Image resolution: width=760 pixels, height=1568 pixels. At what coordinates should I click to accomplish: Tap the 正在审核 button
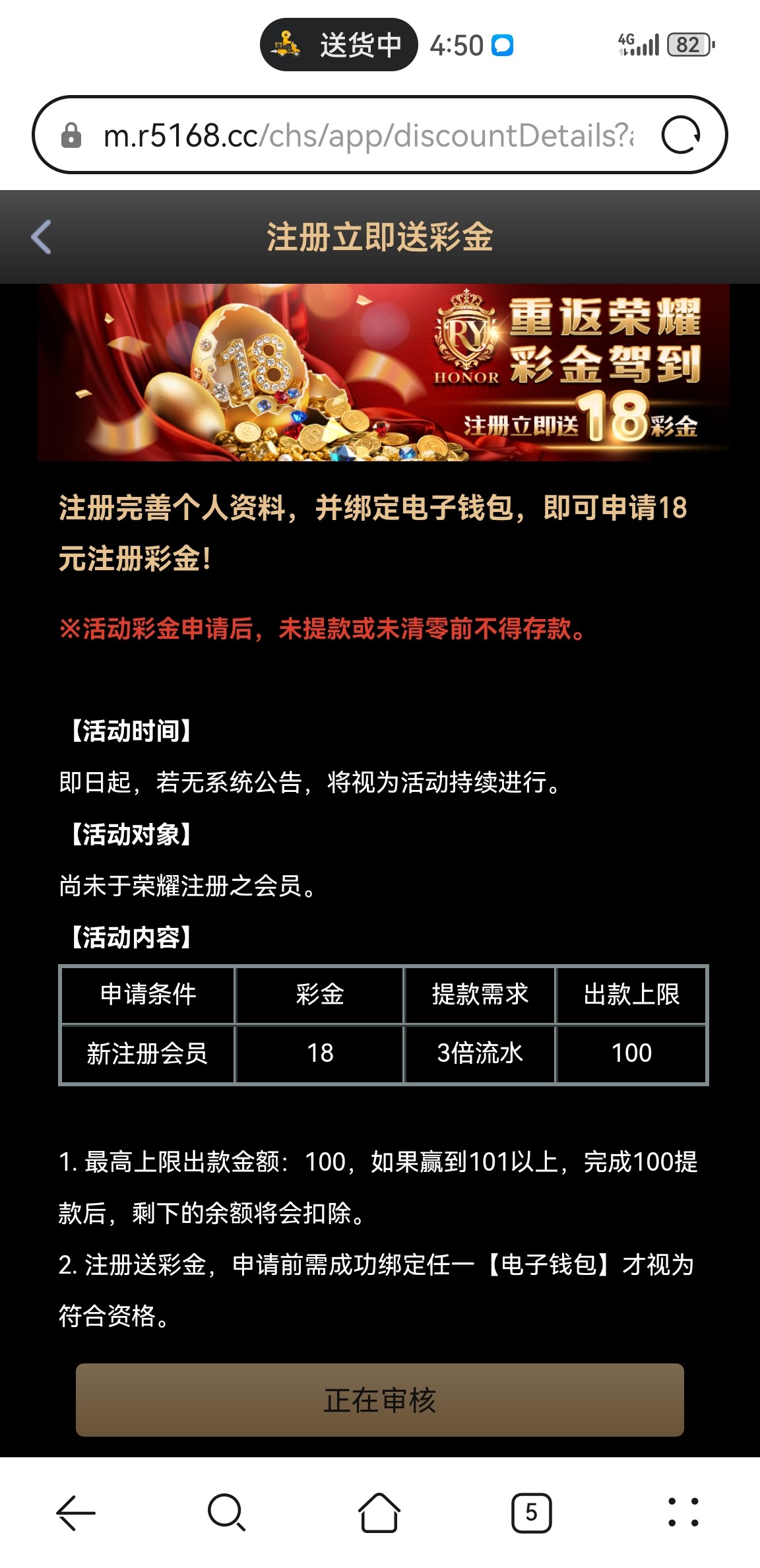click(379, 1400)
